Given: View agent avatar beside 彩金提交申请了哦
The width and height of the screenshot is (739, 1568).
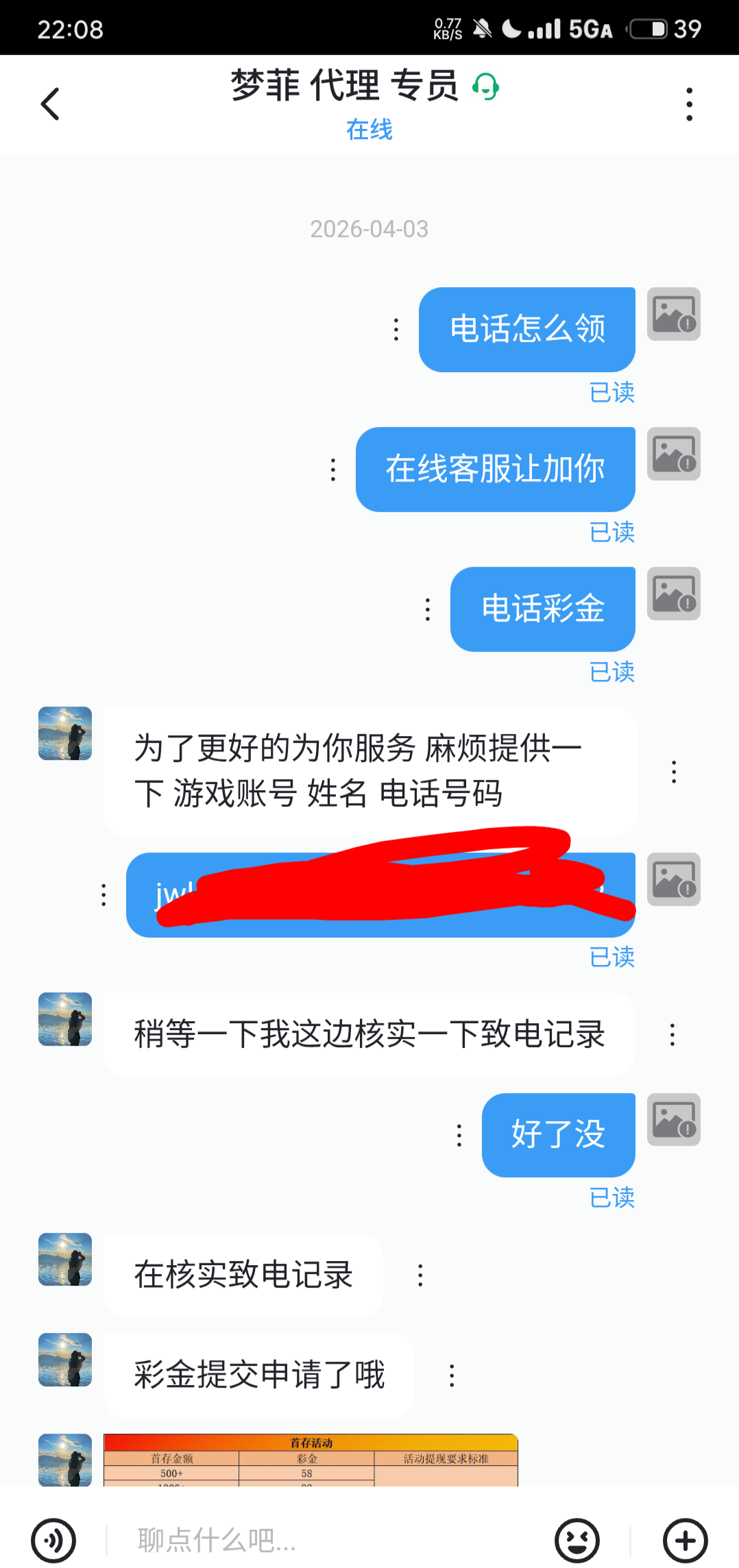Looking at the screenshot, I should point(65,1360).
